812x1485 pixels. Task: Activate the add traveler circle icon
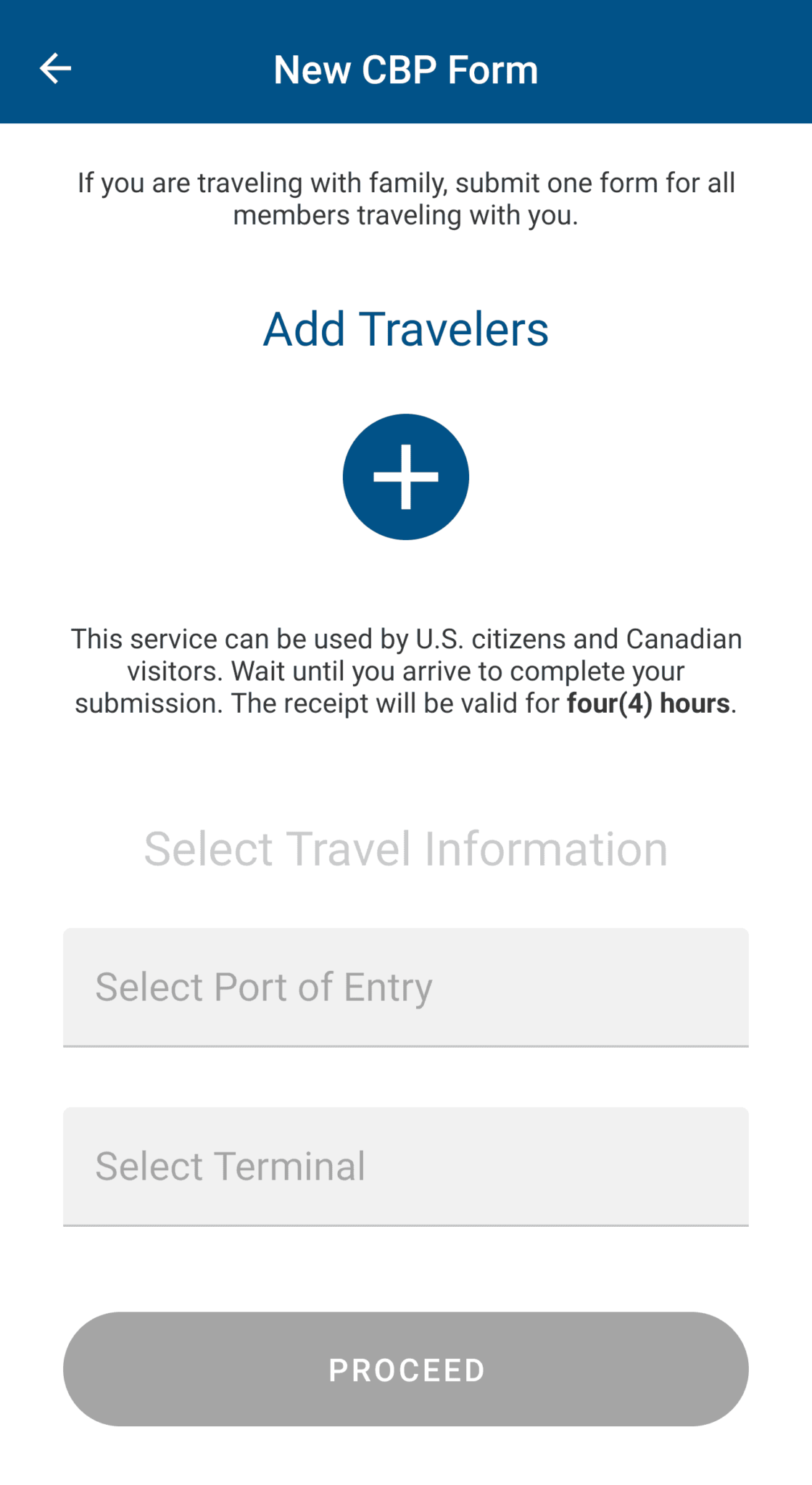pos(406,476)
